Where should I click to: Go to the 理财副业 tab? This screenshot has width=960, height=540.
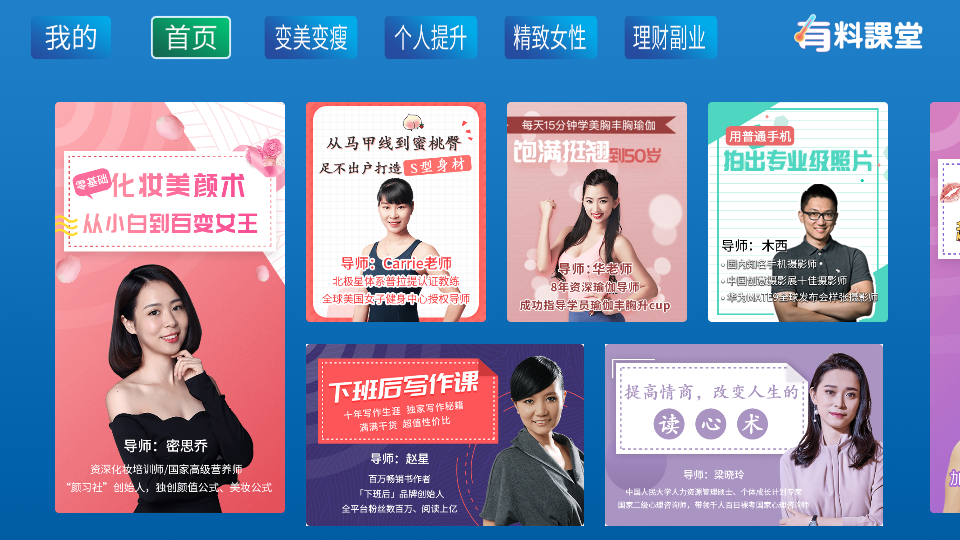click(671, 38)
